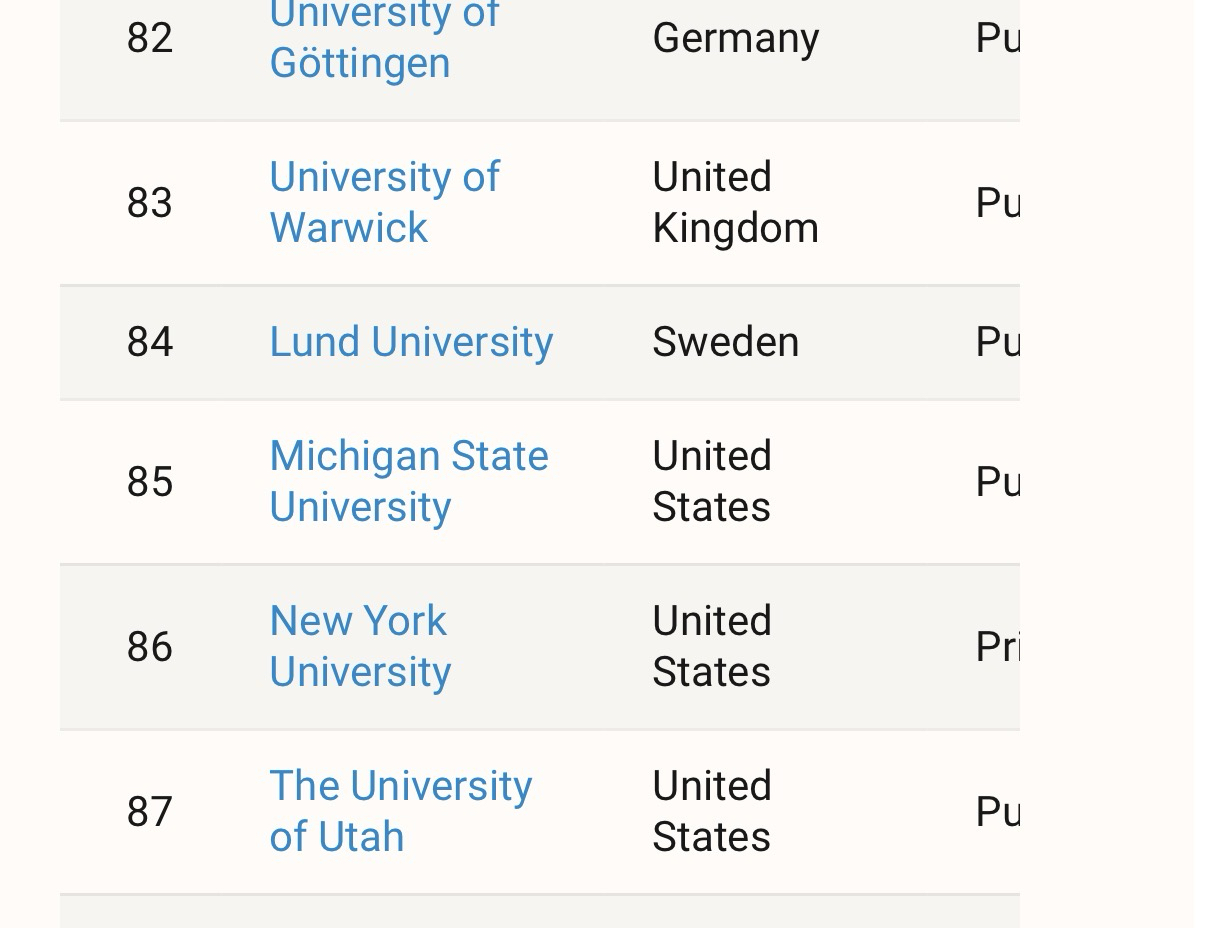This screenshot has height=928, width=1206.
Task: Open the Lund University link
Action: pos(411,342)
